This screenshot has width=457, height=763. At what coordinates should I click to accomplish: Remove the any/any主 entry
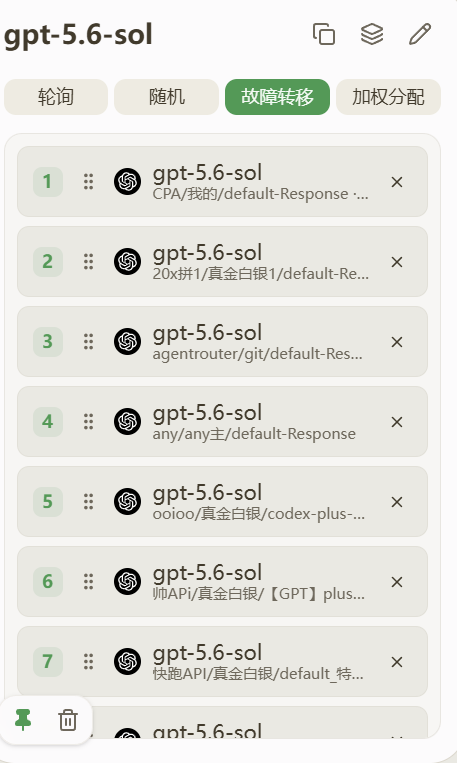pyautogui.click(x=397, y=422)
